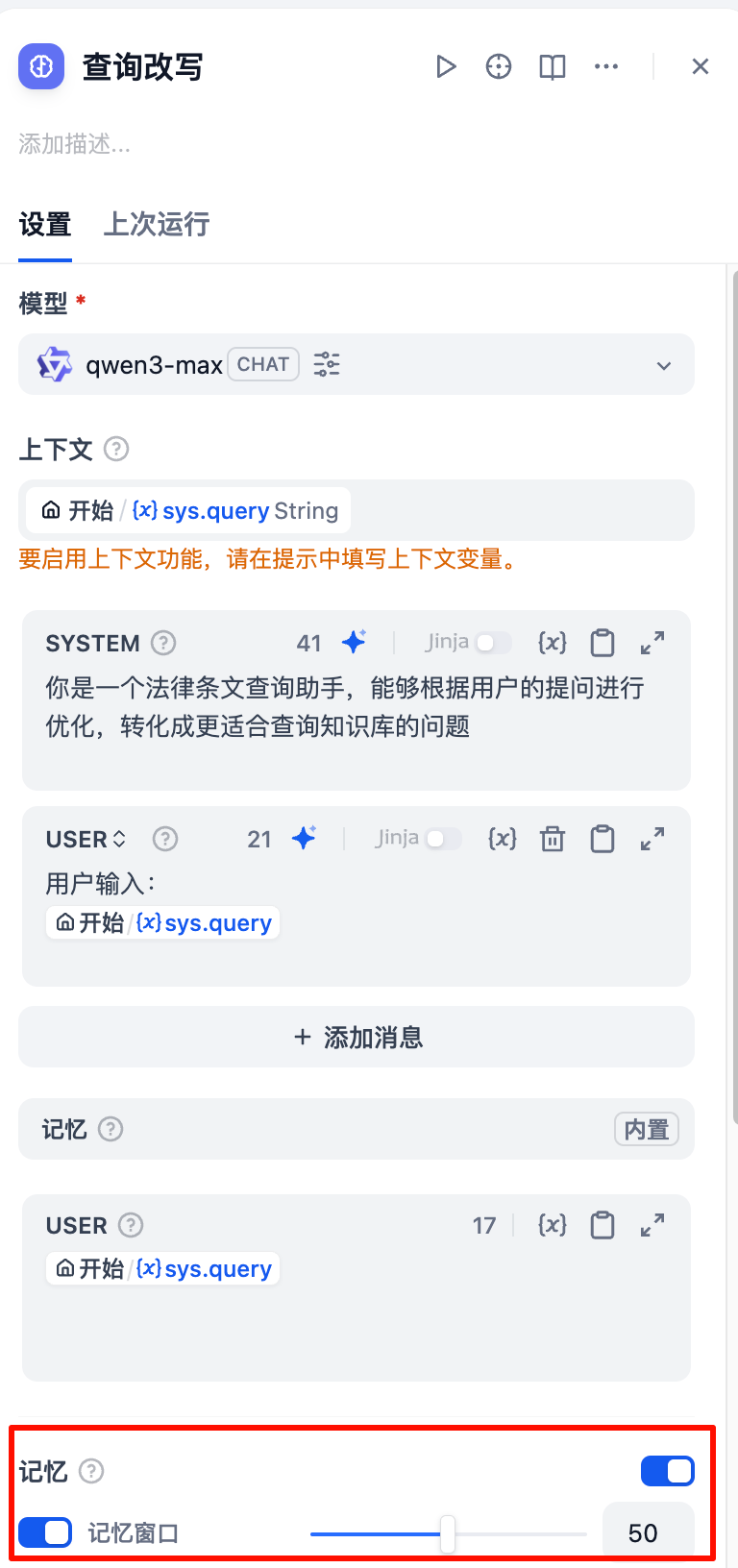This screenshot has height=1568, width=738.
Task: Close the 查询改写 settings panel
Action: (701, 66)
